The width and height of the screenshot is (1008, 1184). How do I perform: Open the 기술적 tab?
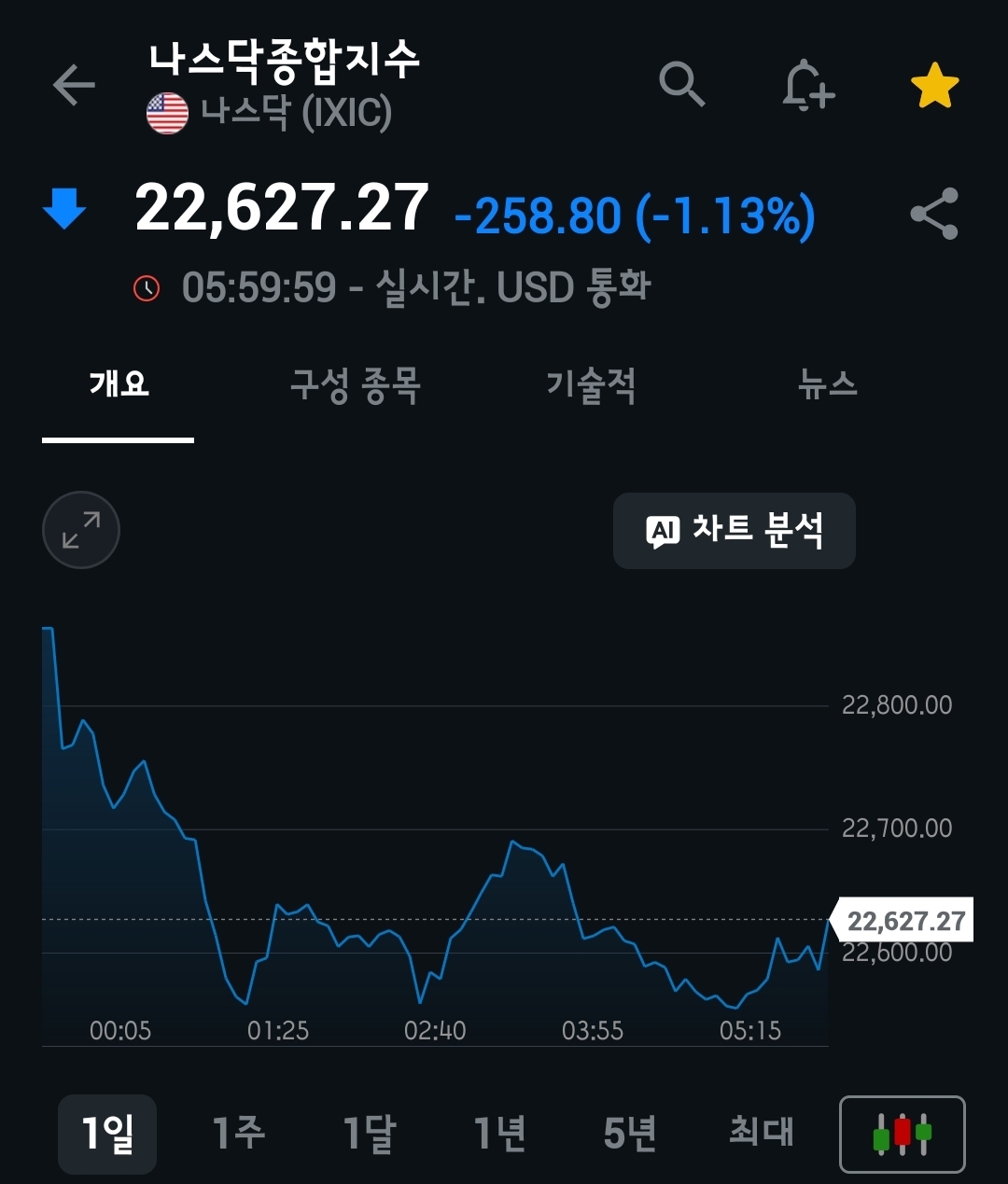point(591,384)
